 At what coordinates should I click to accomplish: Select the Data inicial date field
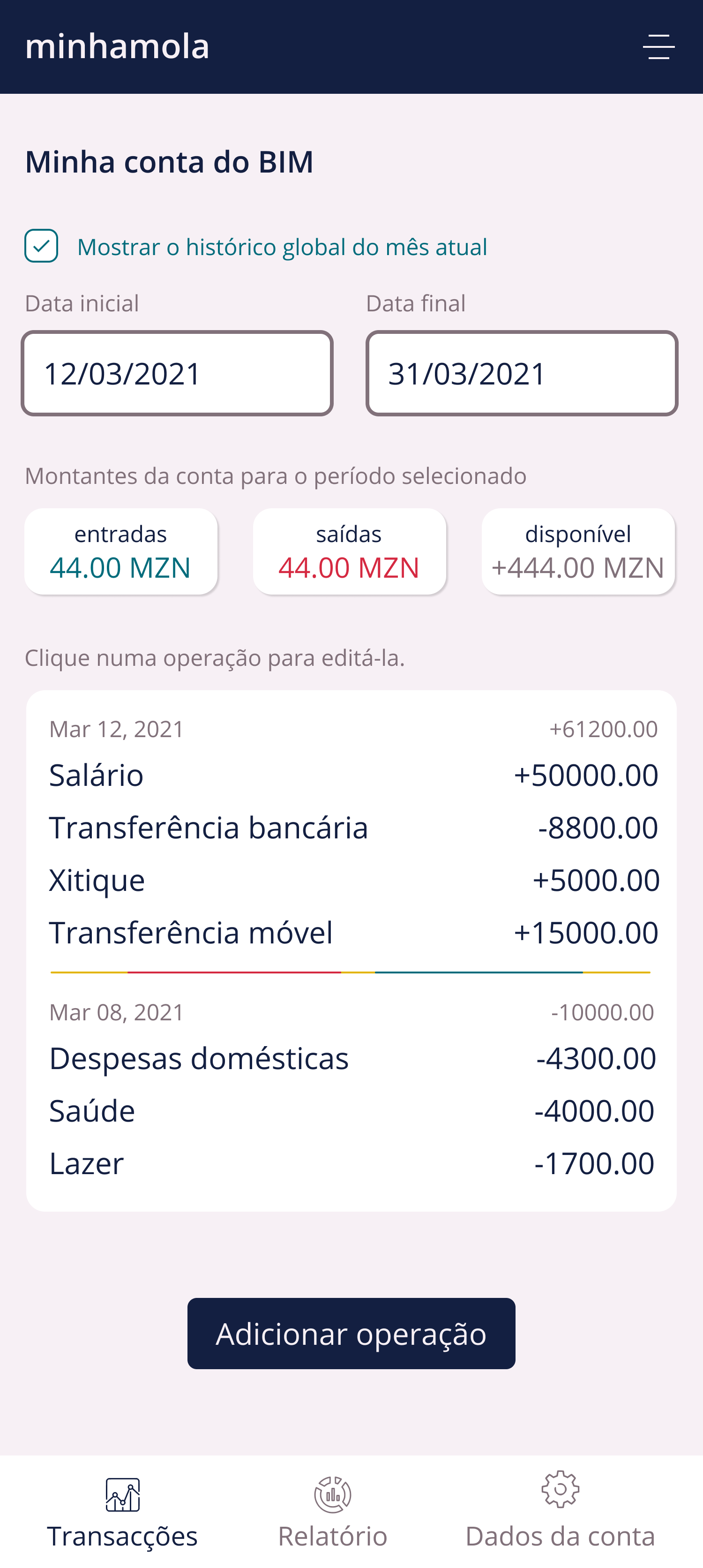pyautogui.click(x=177, y=373)
